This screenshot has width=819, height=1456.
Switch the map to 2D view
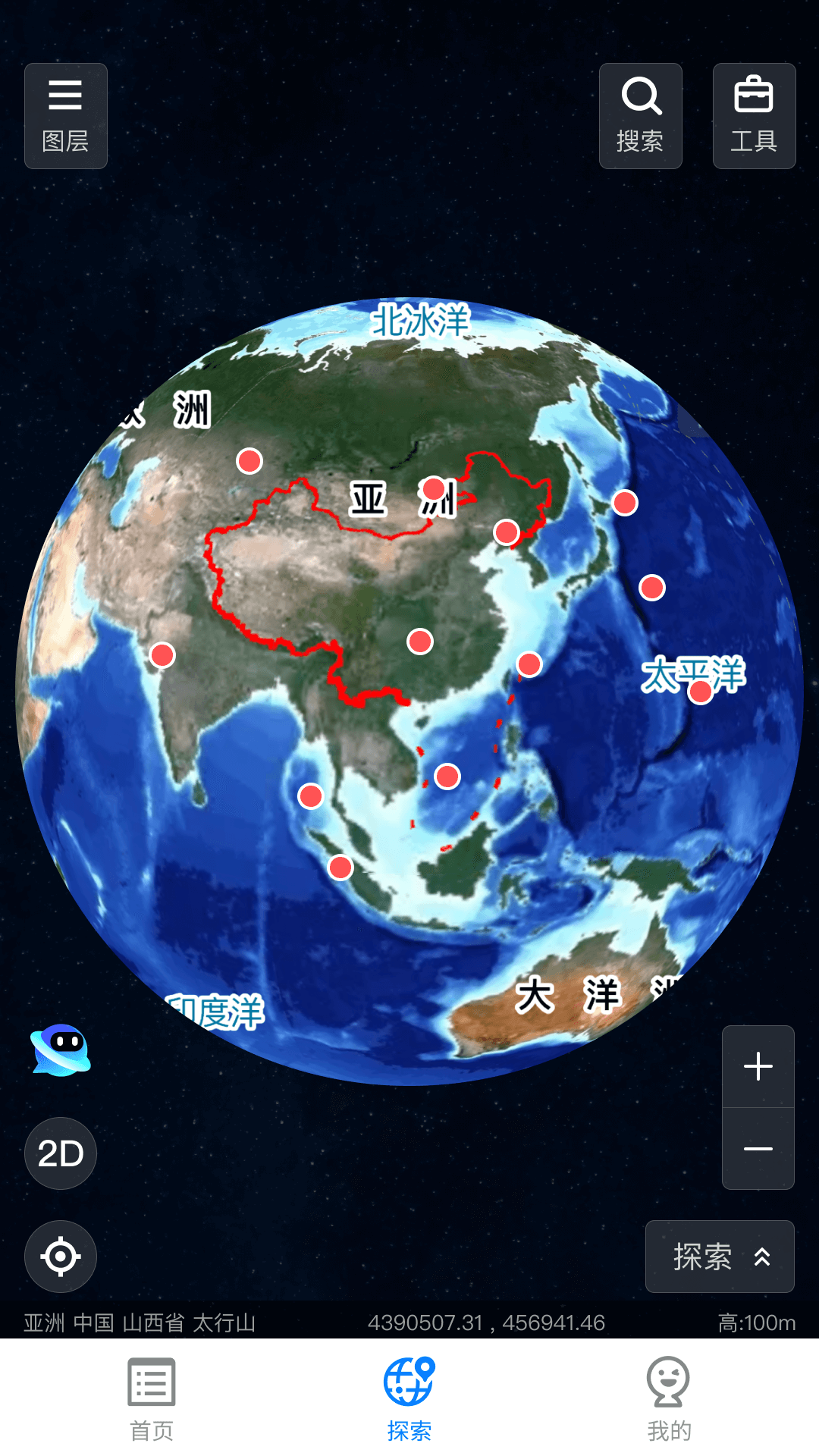pos(61,1153)
